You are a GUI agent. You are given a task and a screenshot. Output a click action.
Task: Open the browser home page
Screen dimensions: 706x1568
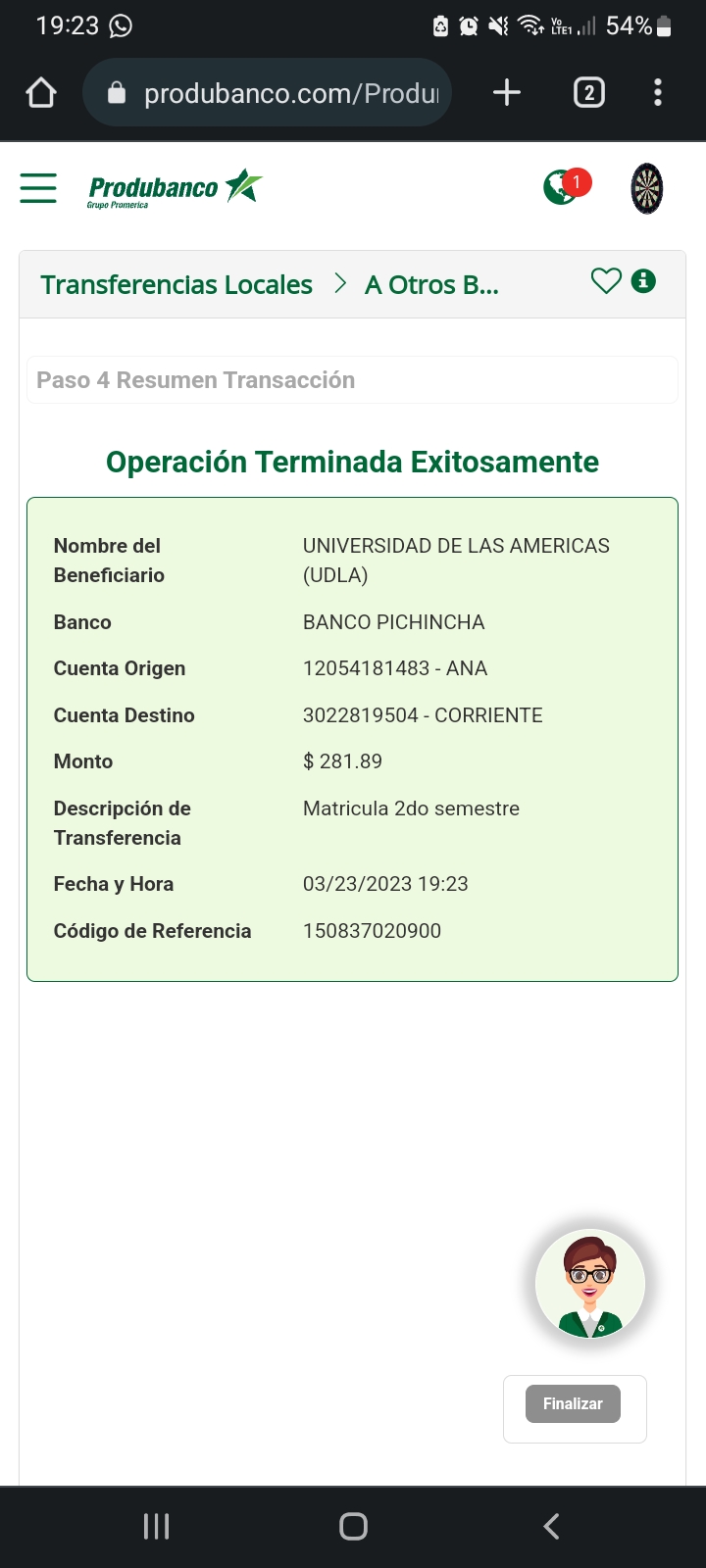tap(41, 93)
